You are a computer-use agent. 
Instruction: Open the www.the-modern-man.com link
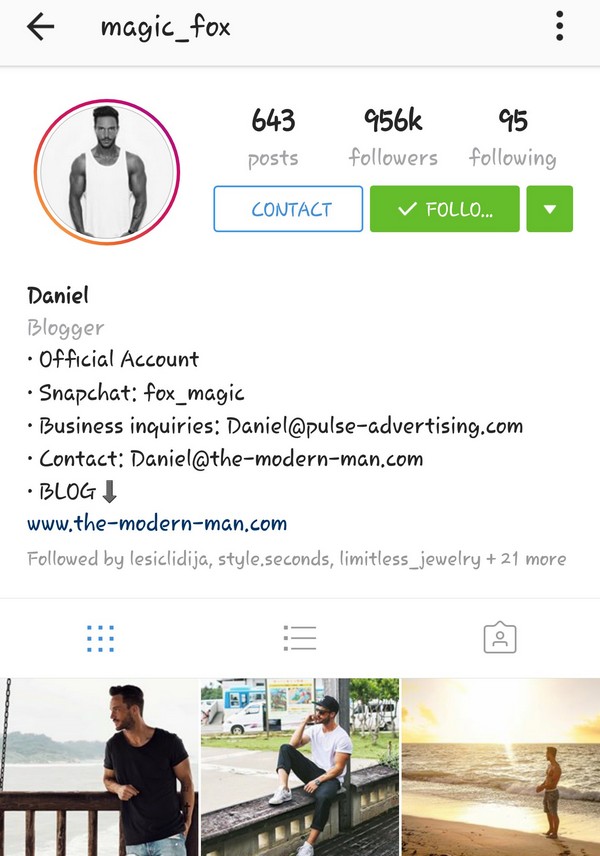[x=157, y=523]
